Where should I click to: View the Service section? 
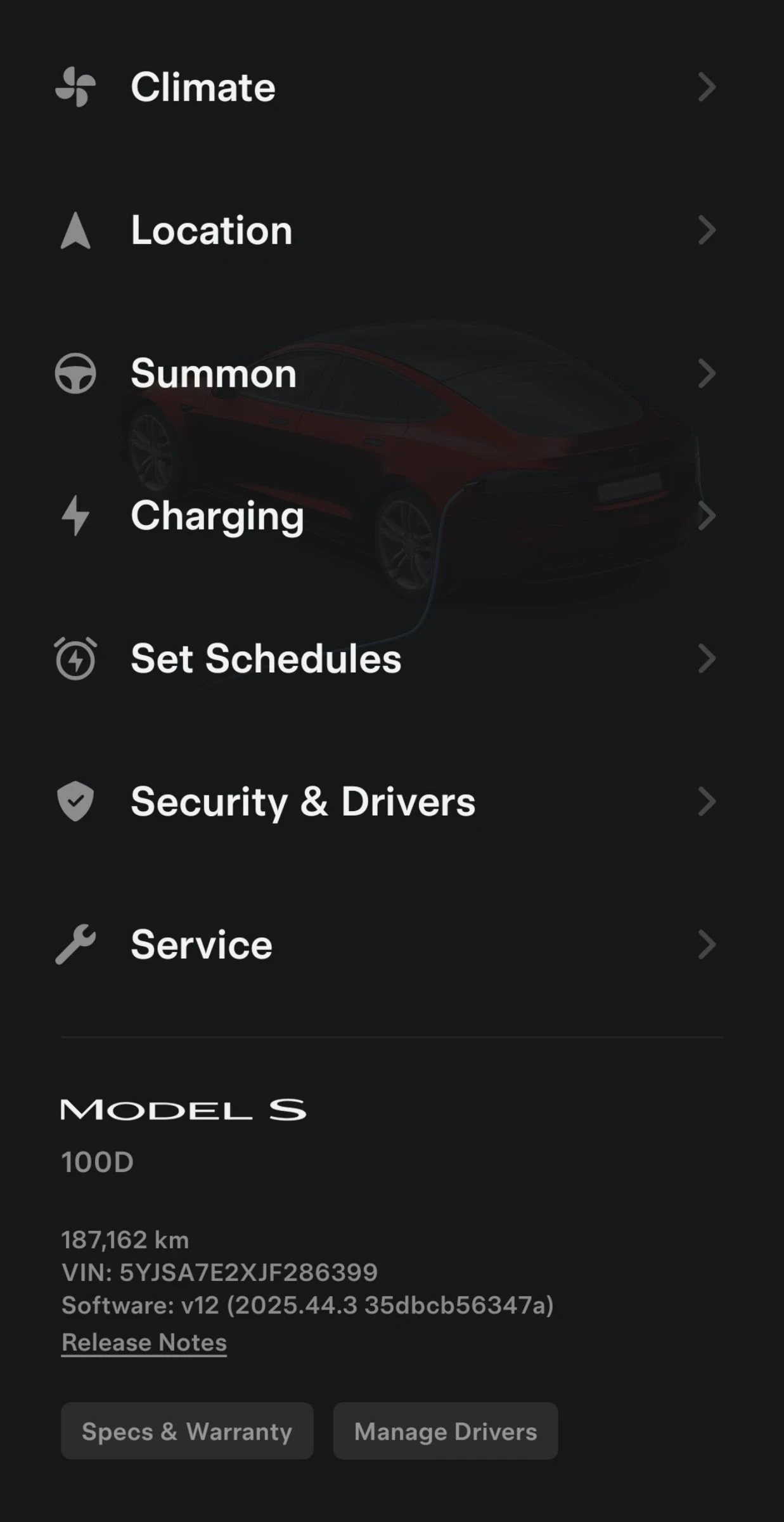tap(201, 944)
